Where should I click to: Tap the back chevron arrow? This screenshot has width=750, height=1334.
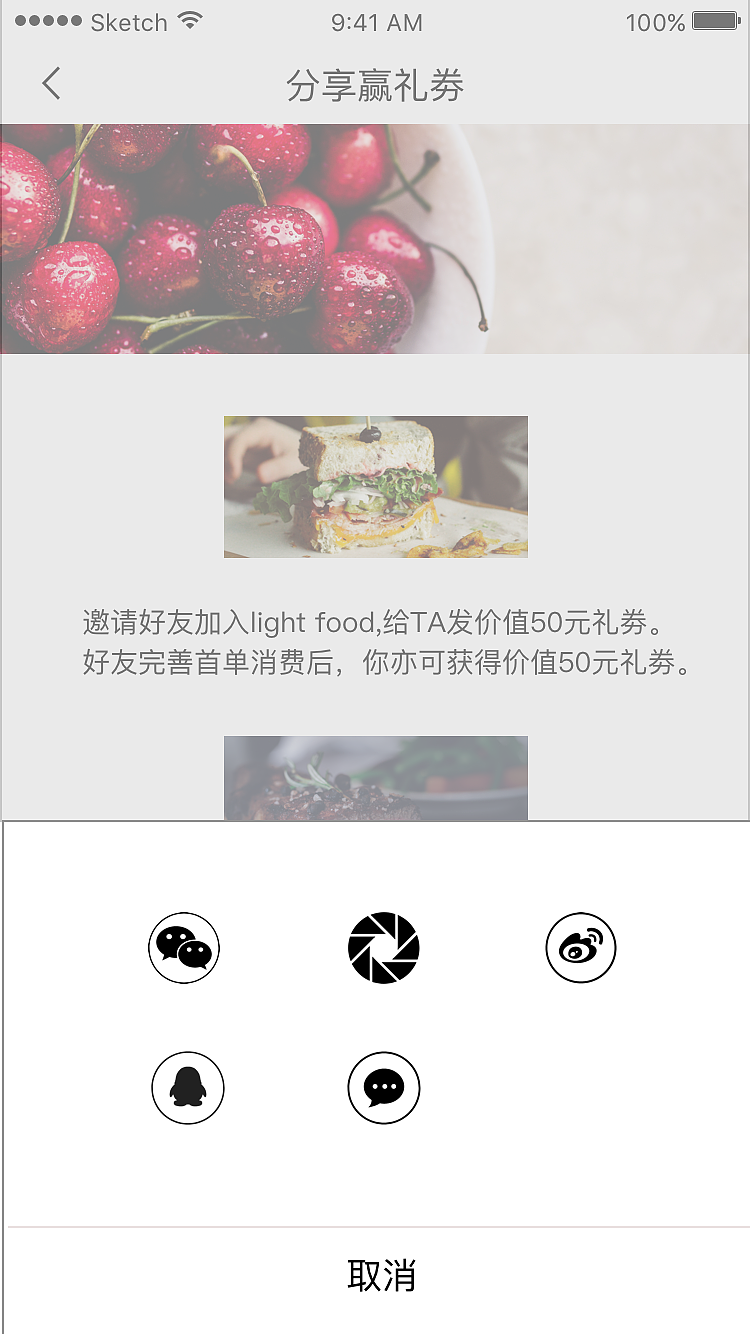(50, 84)
